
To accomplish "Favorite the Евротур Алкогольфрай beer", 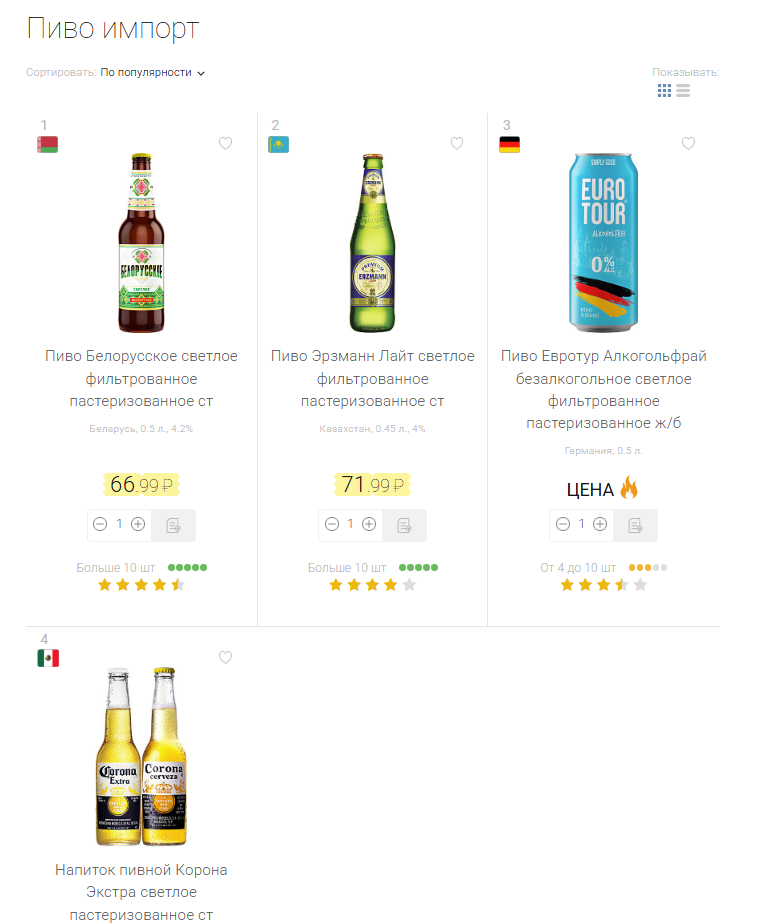I will pyautogui.click(x=688, y=144).
